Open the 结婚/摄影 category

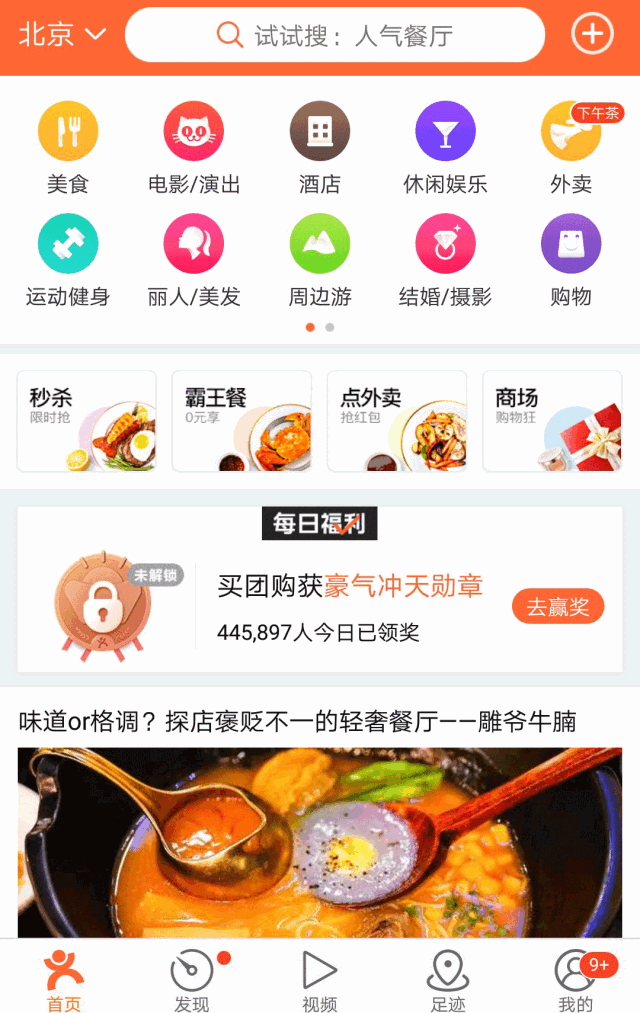(x=445, y=259)
